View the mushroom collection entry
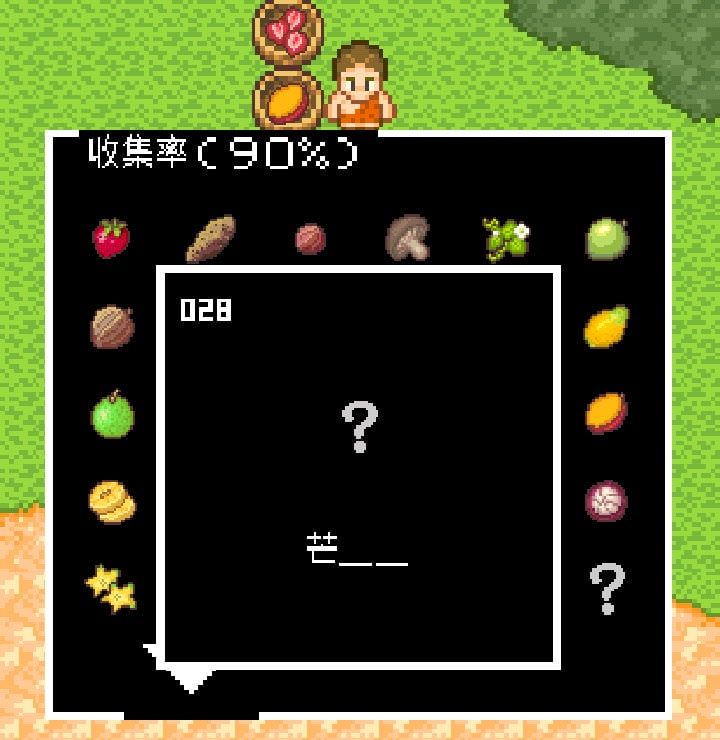Screen dimensions: 720x740 408,238
